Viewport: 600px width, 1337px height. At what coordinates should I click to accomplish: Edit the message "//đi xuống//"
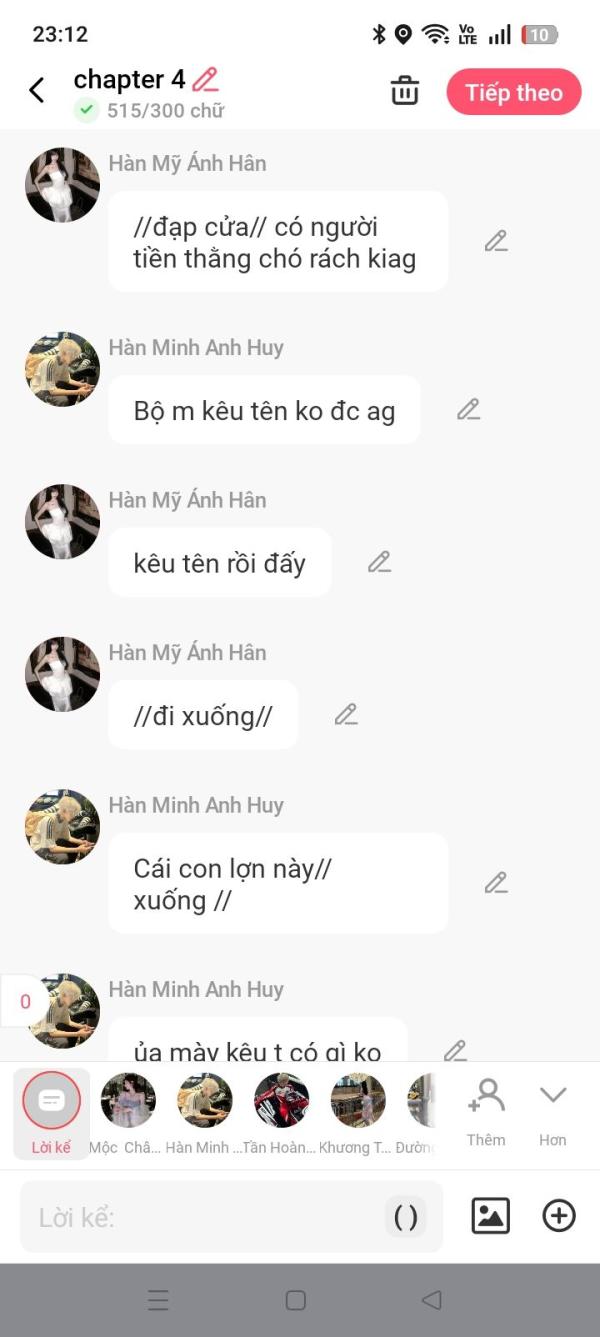[x=346, y=714]
